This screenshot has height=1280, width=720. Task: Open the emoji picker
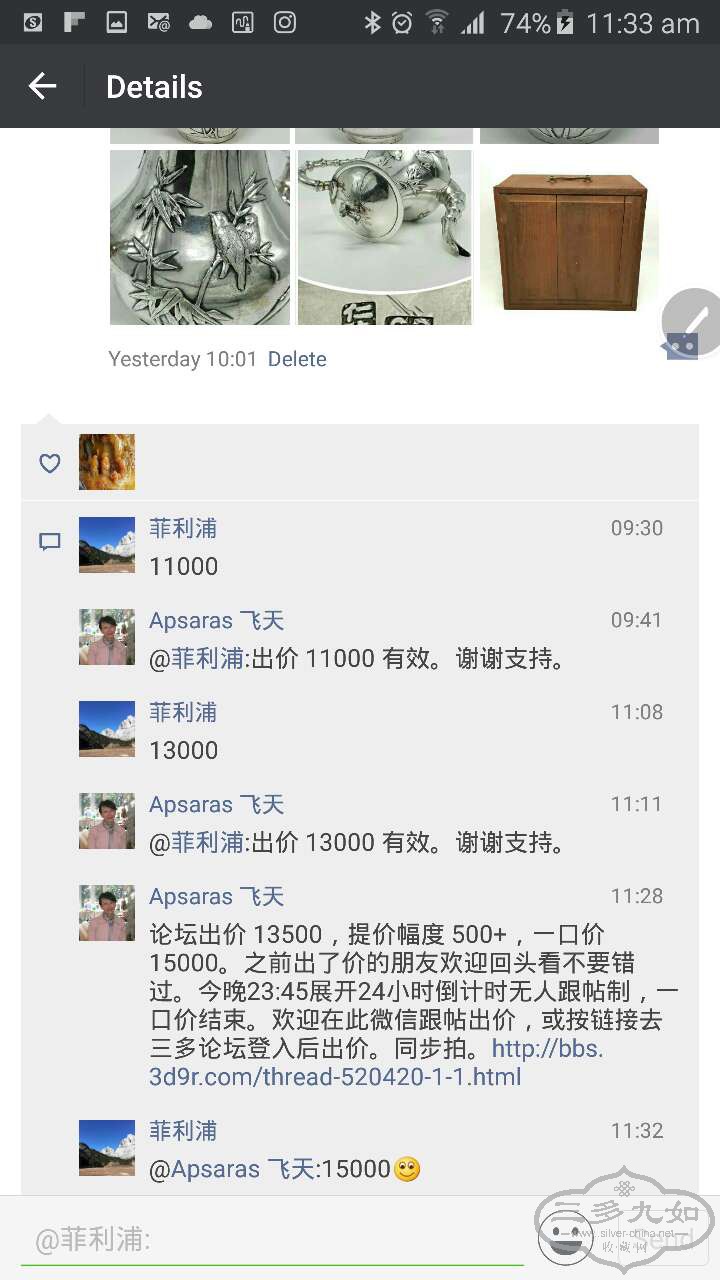tap(566, 1236)
